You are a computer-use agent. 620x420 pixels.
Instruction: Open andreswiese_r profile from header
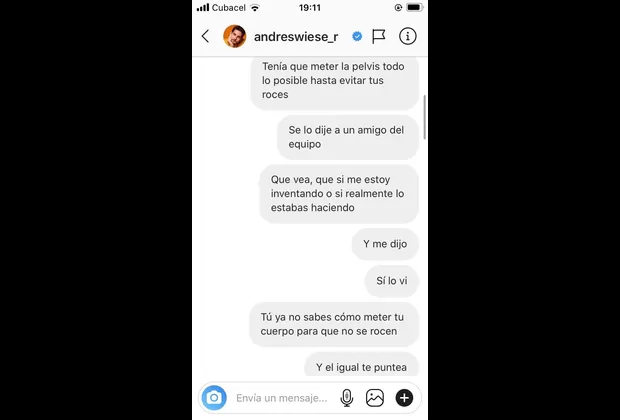[295, 36]
